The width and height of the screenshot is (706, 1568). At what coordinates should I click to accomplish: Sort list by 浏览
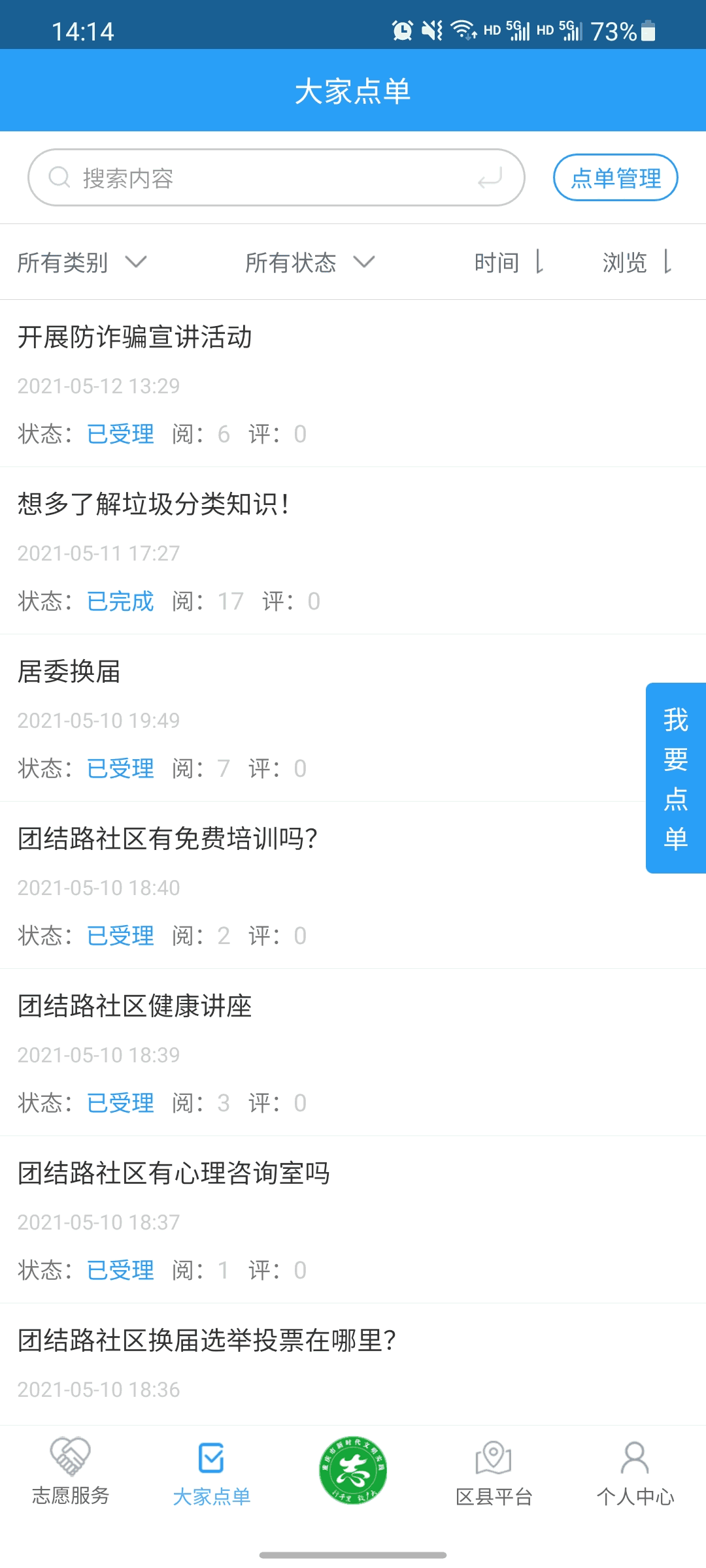click(x=637, y=263)
